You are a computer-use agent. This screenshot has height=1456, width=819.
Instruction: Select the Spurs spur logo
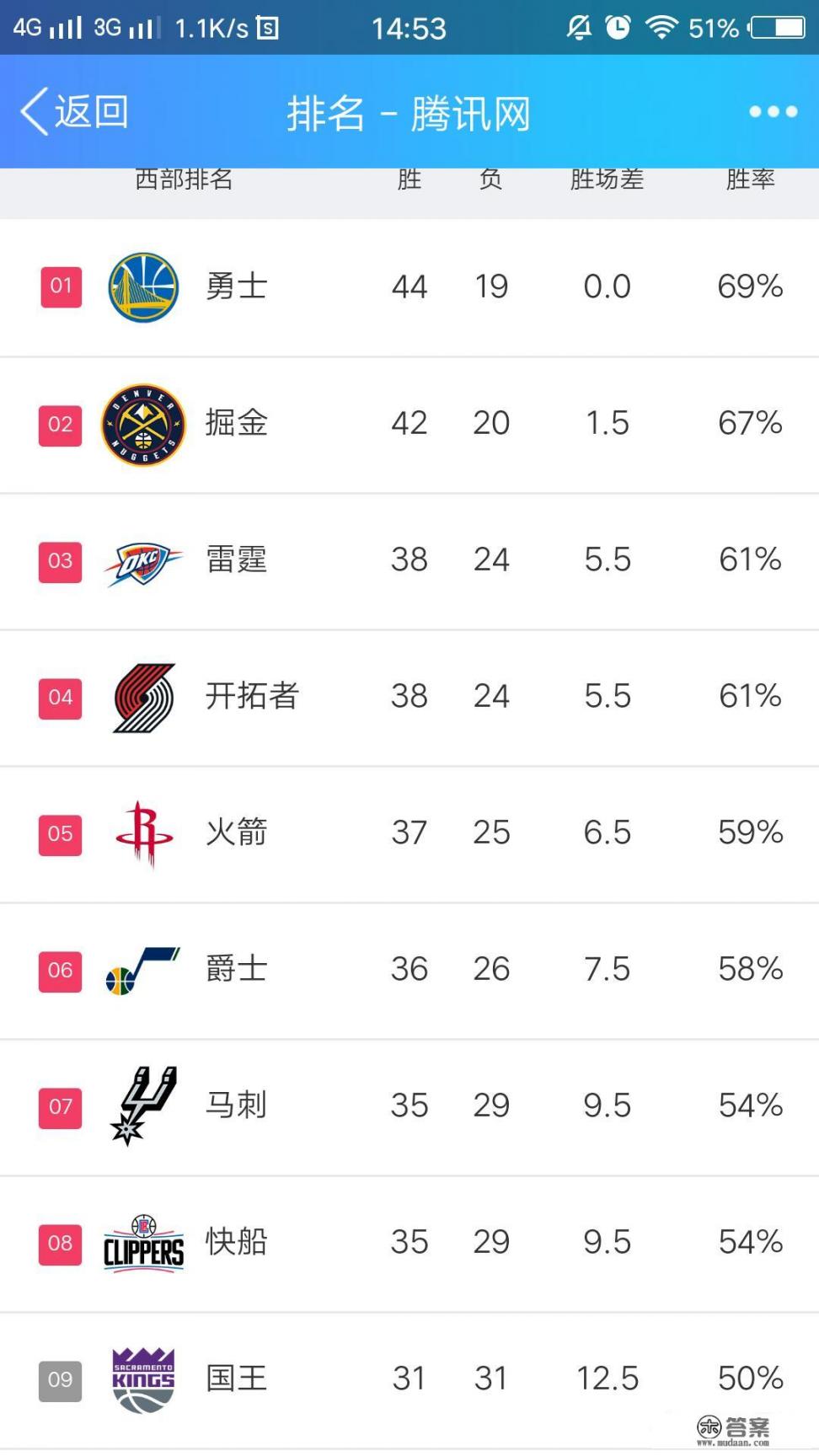click(x=143, y=1105)
